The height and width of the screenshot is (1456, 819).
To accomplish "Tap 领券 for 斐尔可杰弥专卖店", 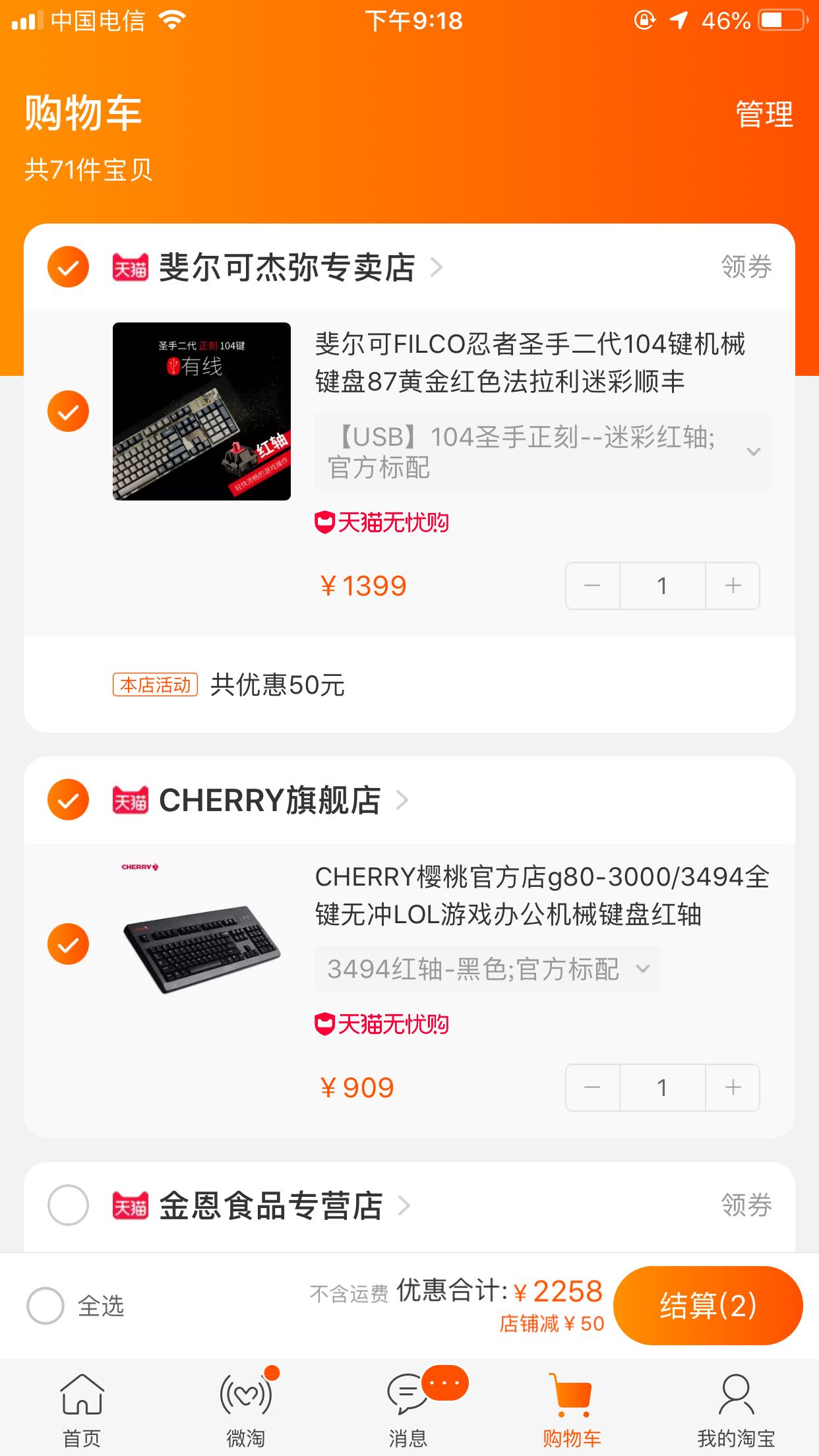I will coord(746,268).
